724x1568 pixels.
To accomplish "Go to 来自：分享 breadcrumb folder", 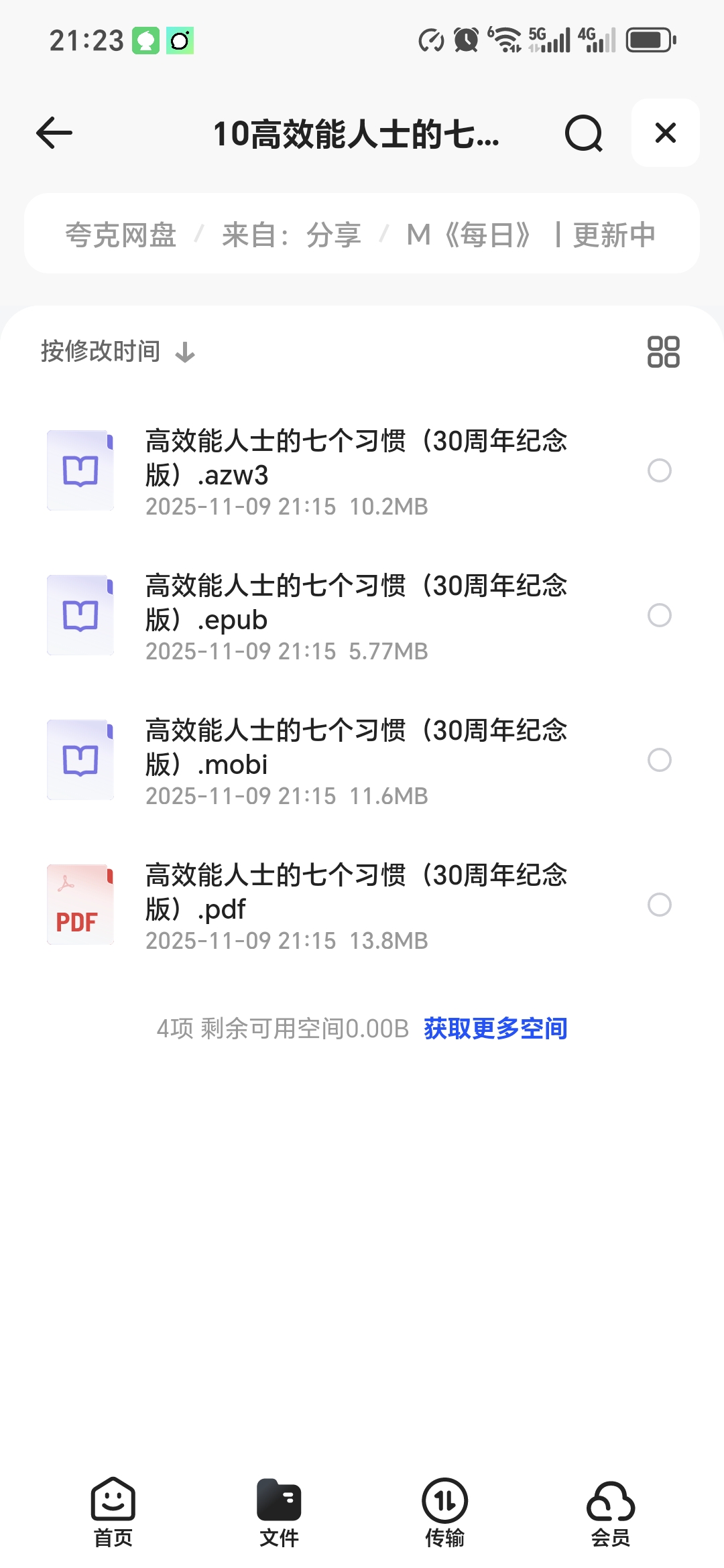I will pos(292,235).
